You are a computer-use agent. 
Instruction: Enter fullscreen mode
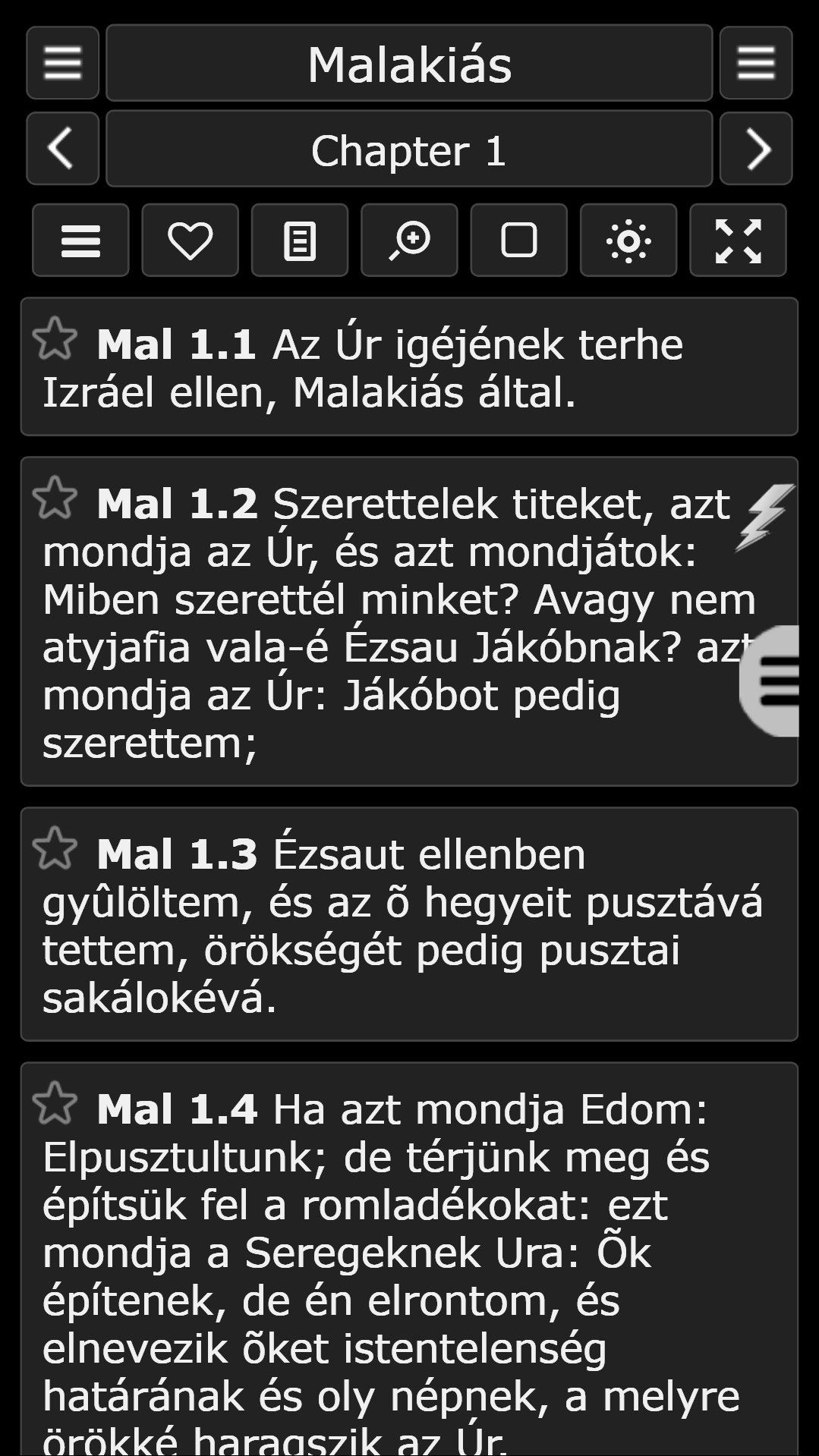(x=738, y=241)
